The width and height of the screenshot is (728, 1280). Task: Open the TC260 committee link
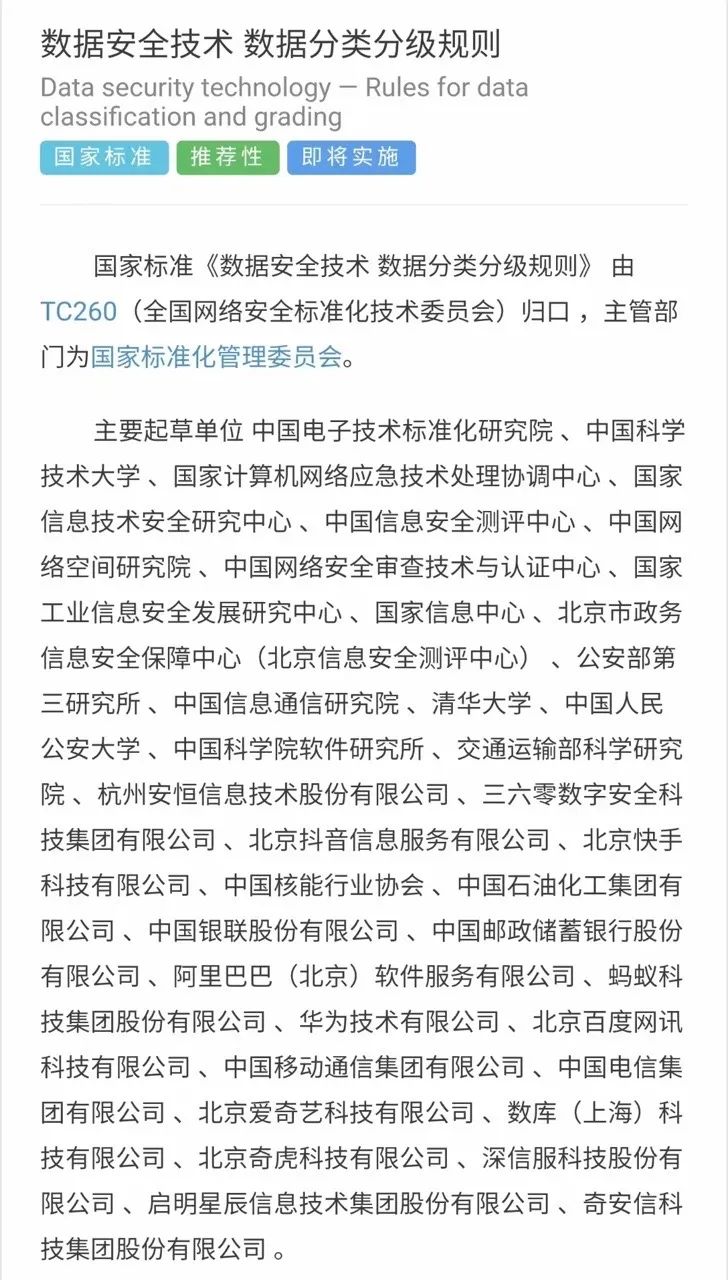[79, 312]
